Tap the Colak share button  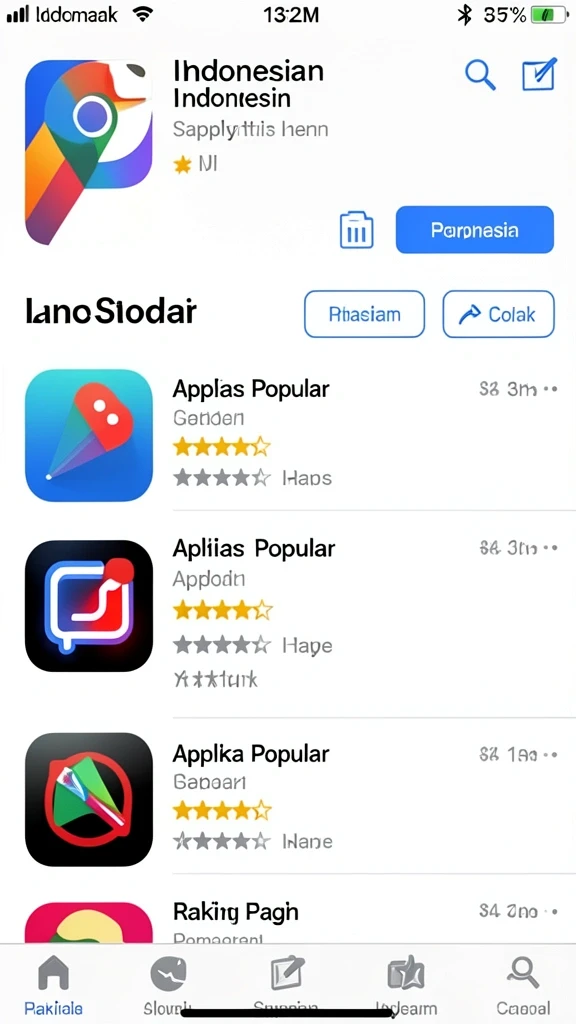pyautogui.click(x=498, y=314)
